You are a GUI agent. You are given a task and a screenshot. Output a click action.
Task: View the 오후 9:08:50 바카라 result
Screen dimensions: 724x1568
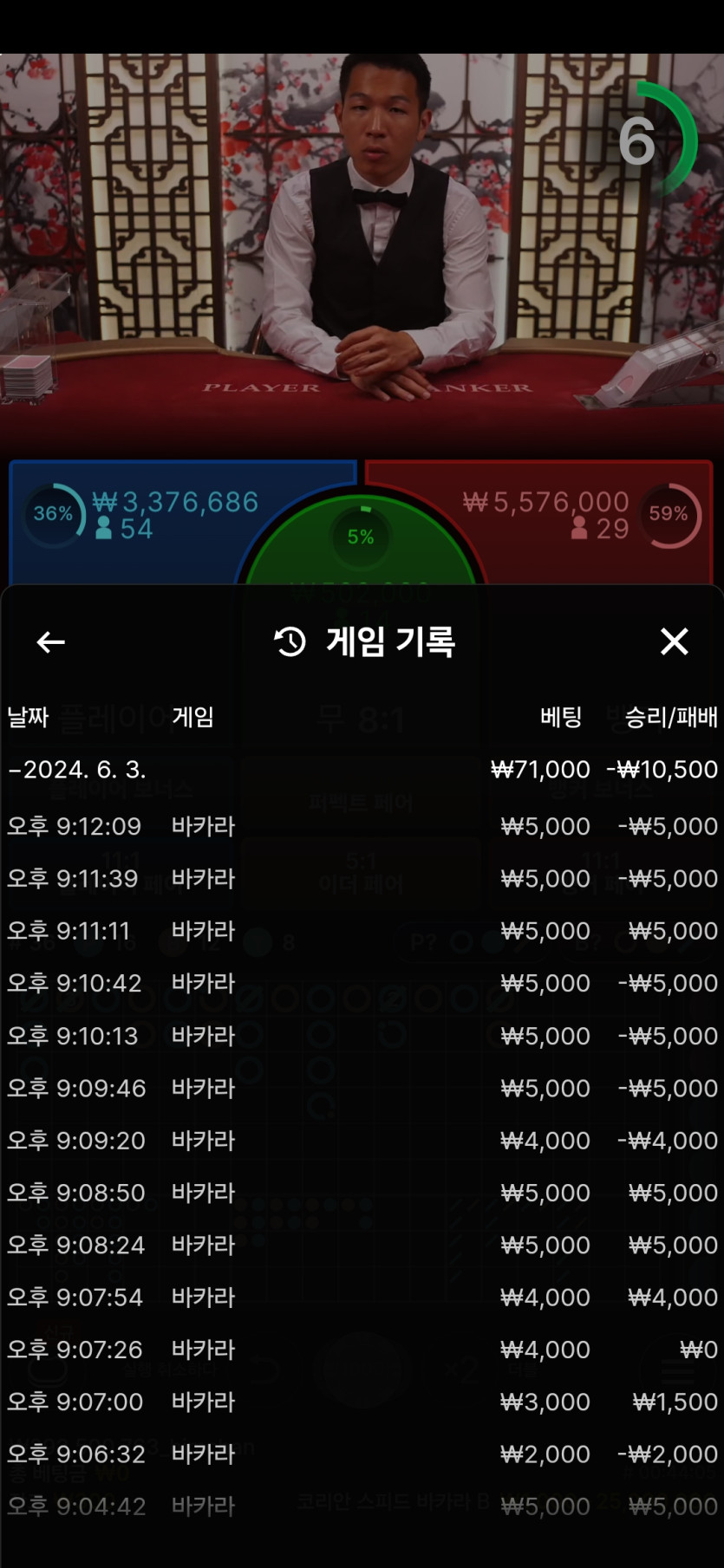coord(362,1193)
